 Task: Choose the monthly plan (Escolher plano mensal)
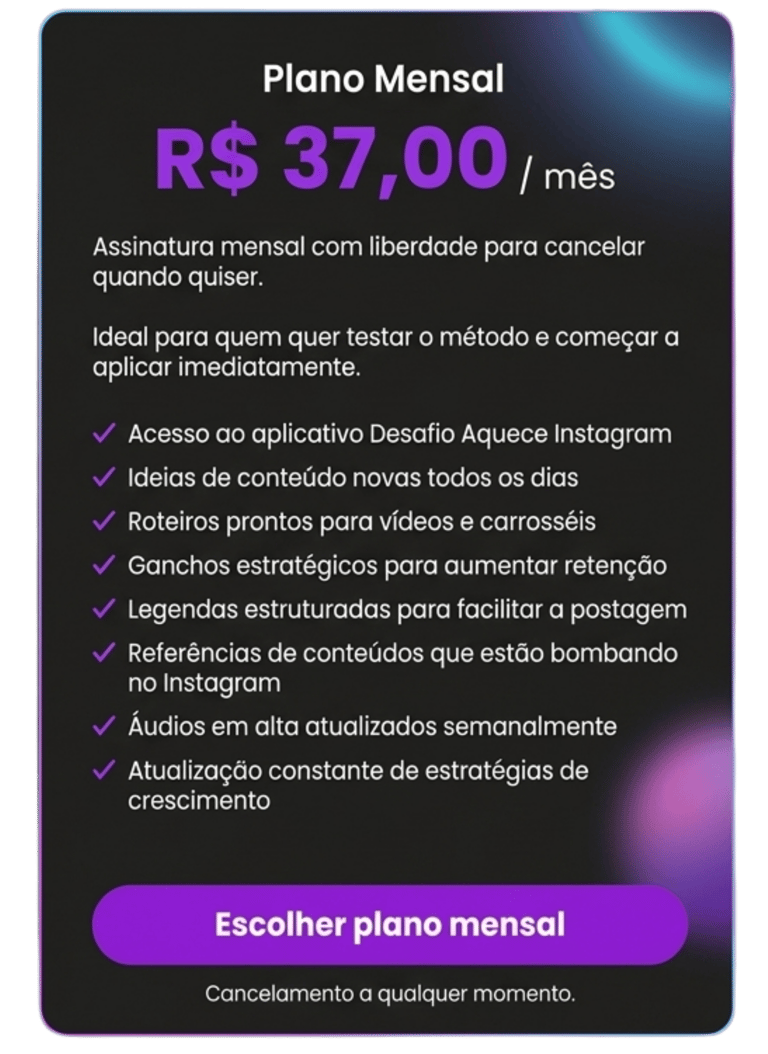pos(390,924)
